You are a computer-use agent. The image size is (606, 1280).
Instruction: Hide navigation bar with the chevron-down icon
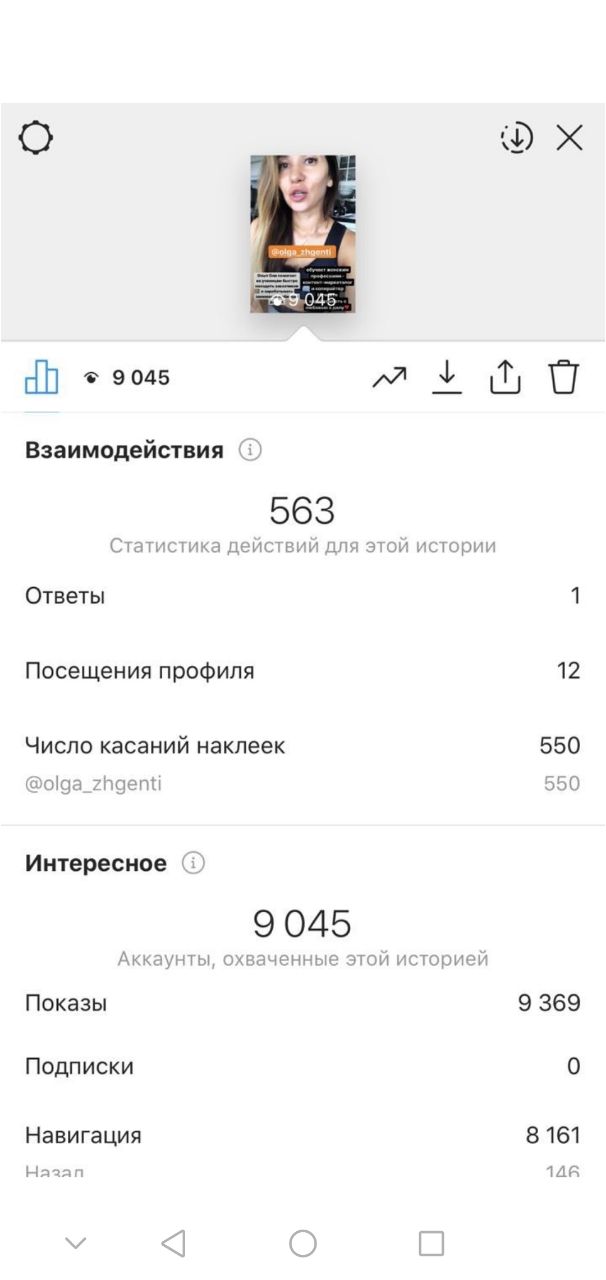[75, 1243]
